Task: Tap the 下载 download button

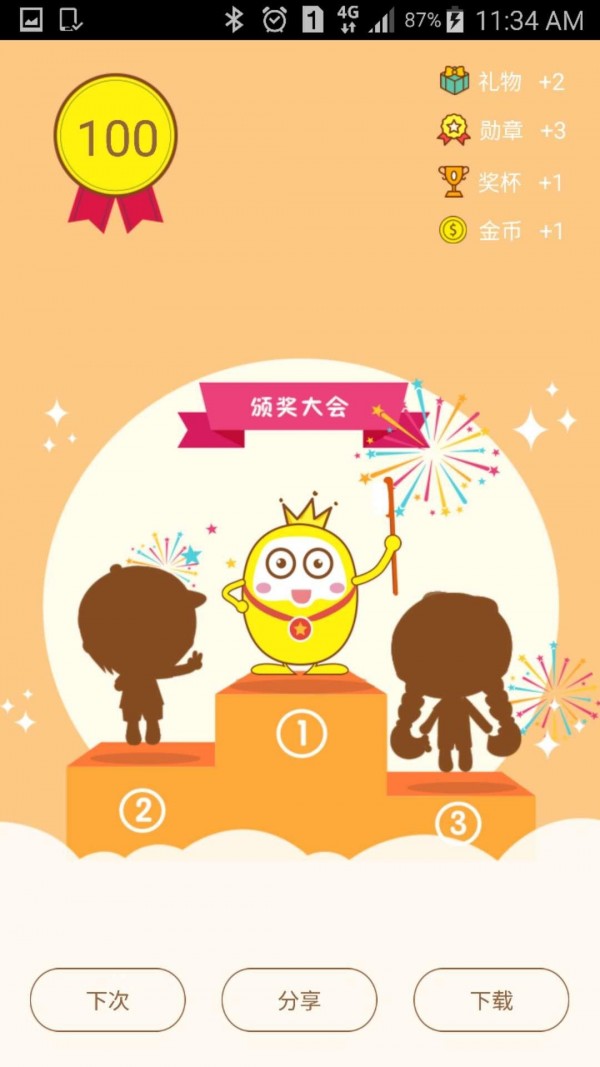Action: coord(491,999)
